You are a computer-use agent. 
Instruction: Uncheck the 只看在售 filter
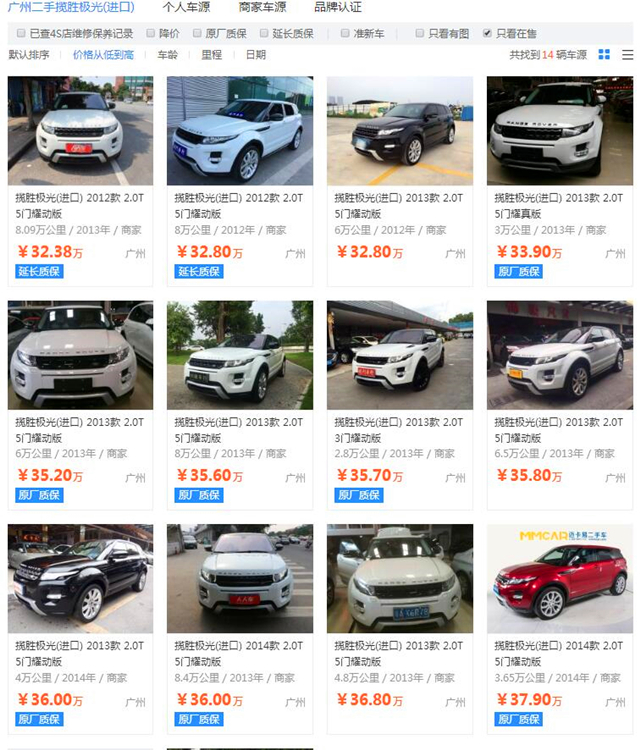(x=487, y=34)
